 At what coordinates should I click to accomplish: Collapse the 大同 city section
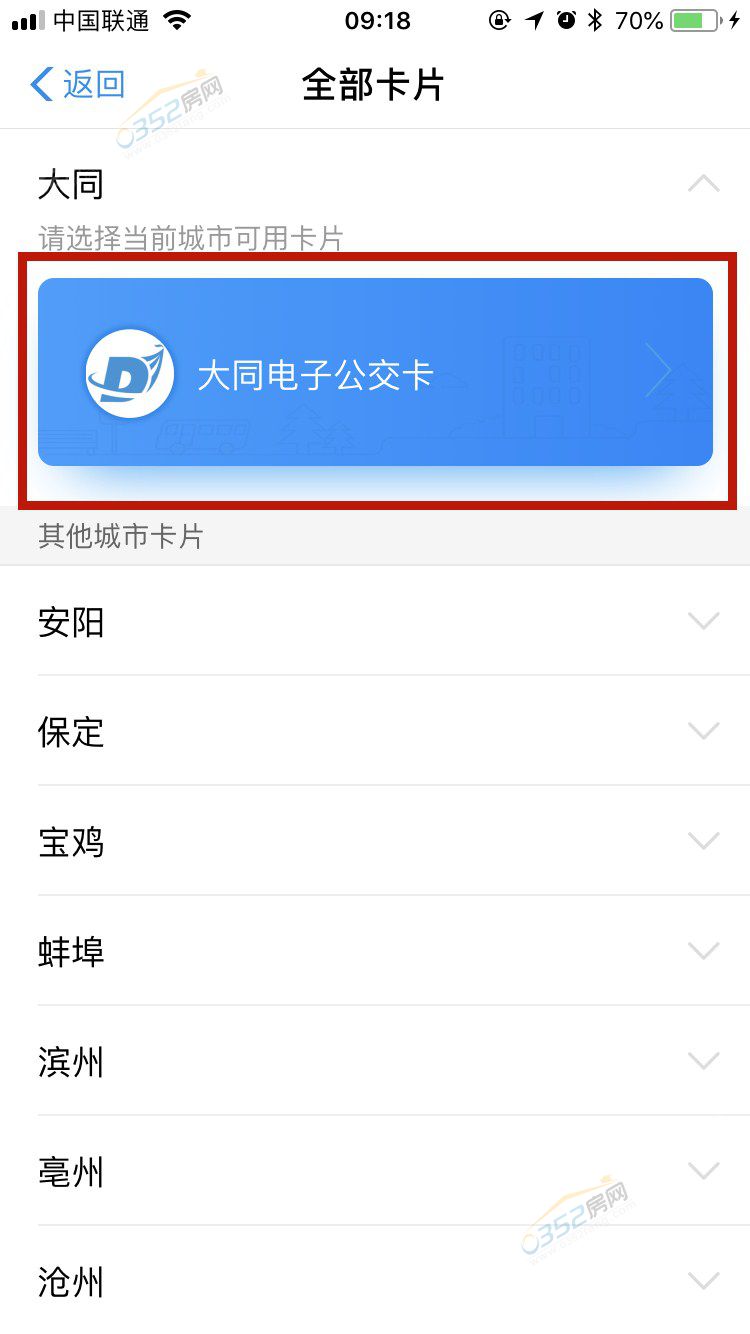[x=704, y=184]
